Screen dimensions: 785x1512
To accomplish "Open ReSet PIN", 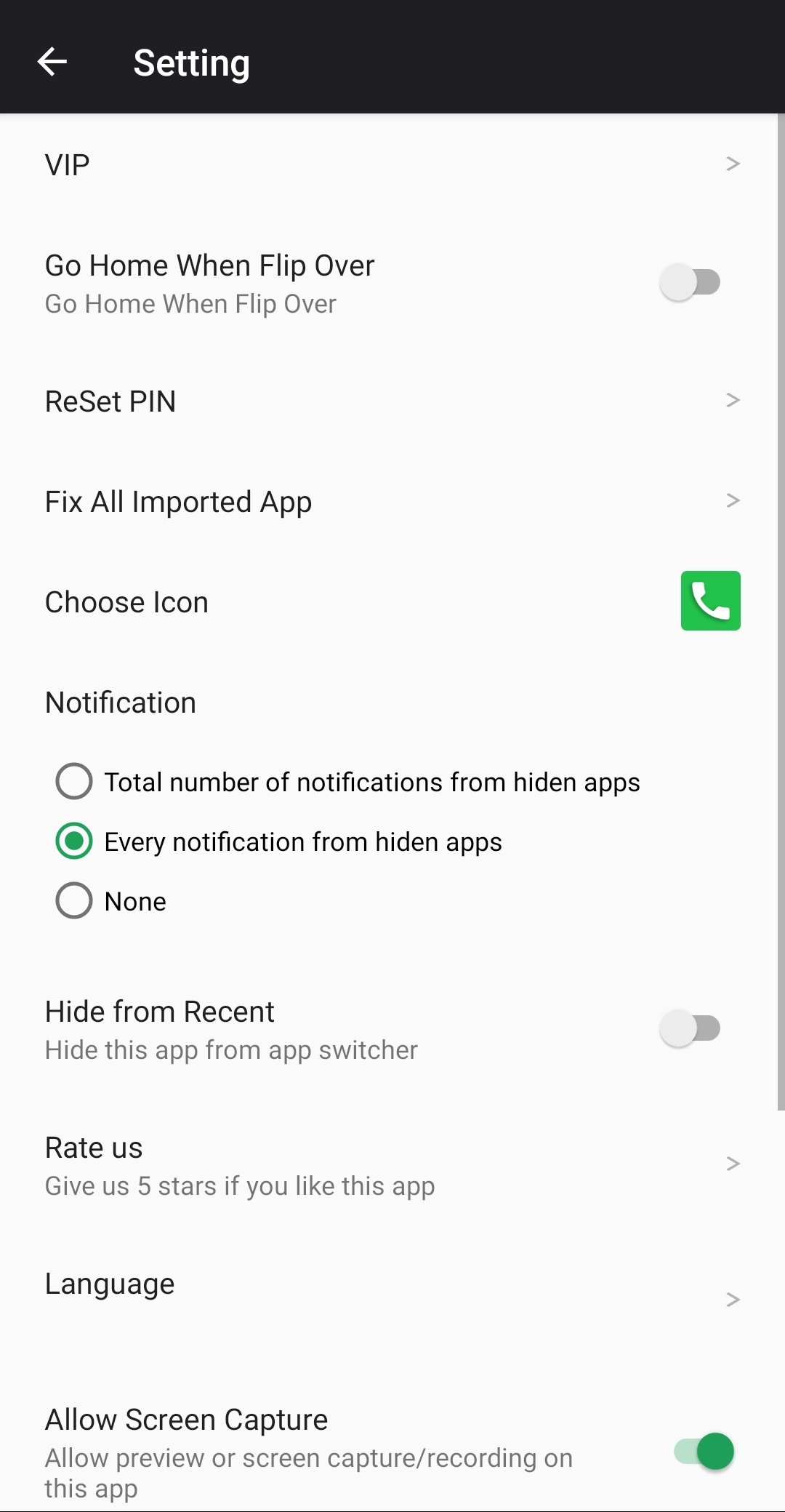I will [x=392, y=401].
